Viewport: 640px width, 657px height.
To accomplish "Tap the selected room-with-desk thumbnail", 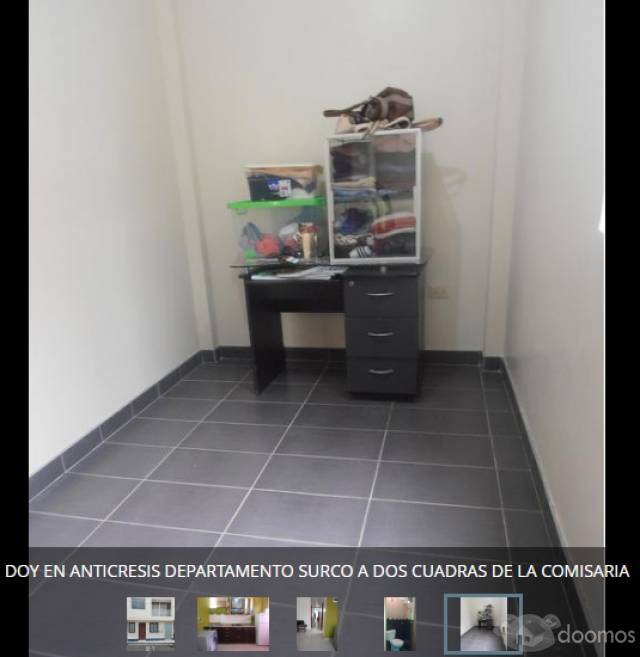I will (482, 623).
